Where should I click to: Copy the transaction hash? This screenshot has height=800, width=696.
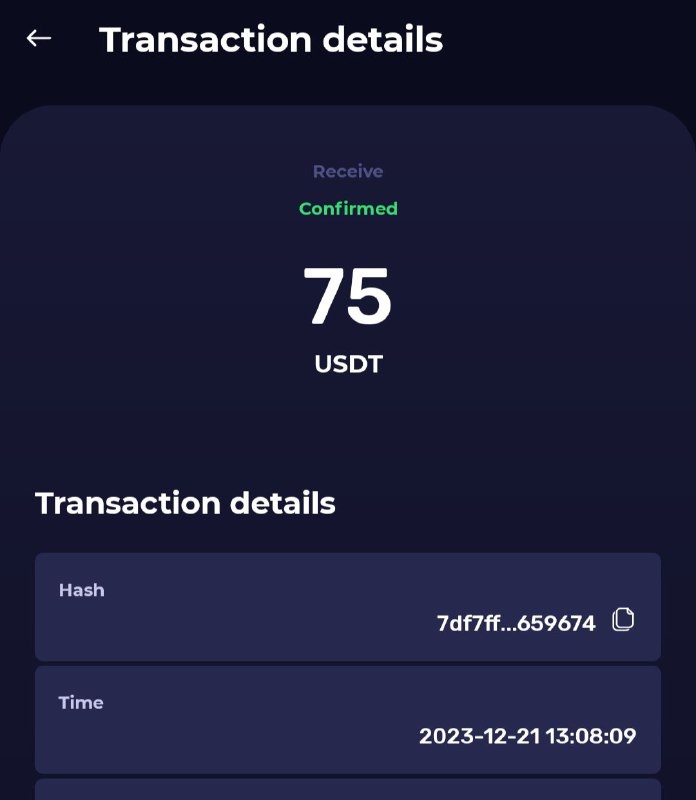(x=623, y=620)
